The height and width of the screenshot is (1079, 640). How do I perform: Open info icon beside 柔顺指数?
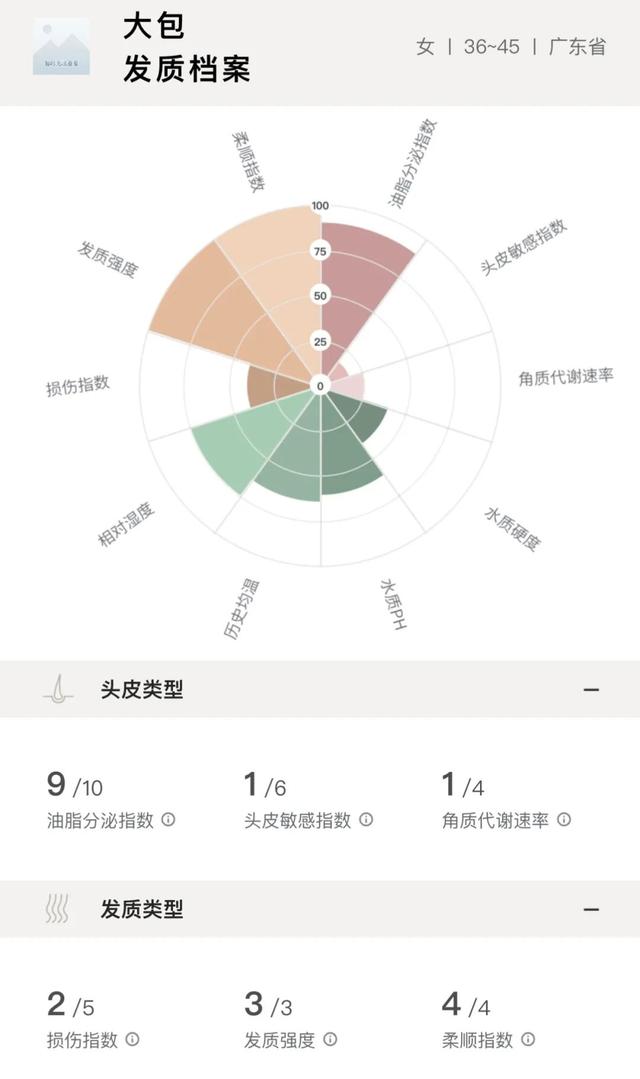(x=528, y=1039)
